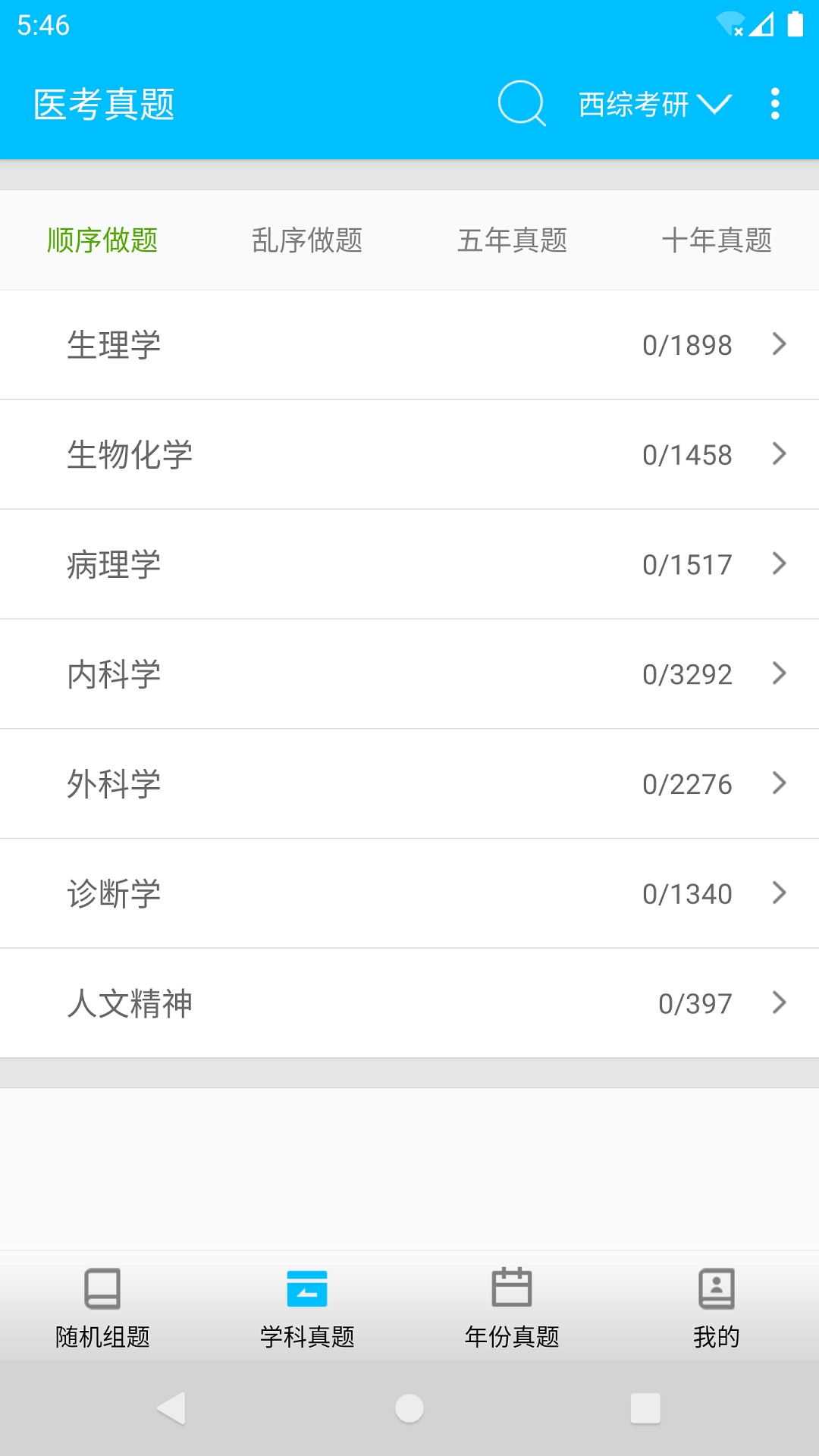Select the 学科真题 icon in bottom bar
Screen dimensions: 819x1456
[x=307, y=1308]
